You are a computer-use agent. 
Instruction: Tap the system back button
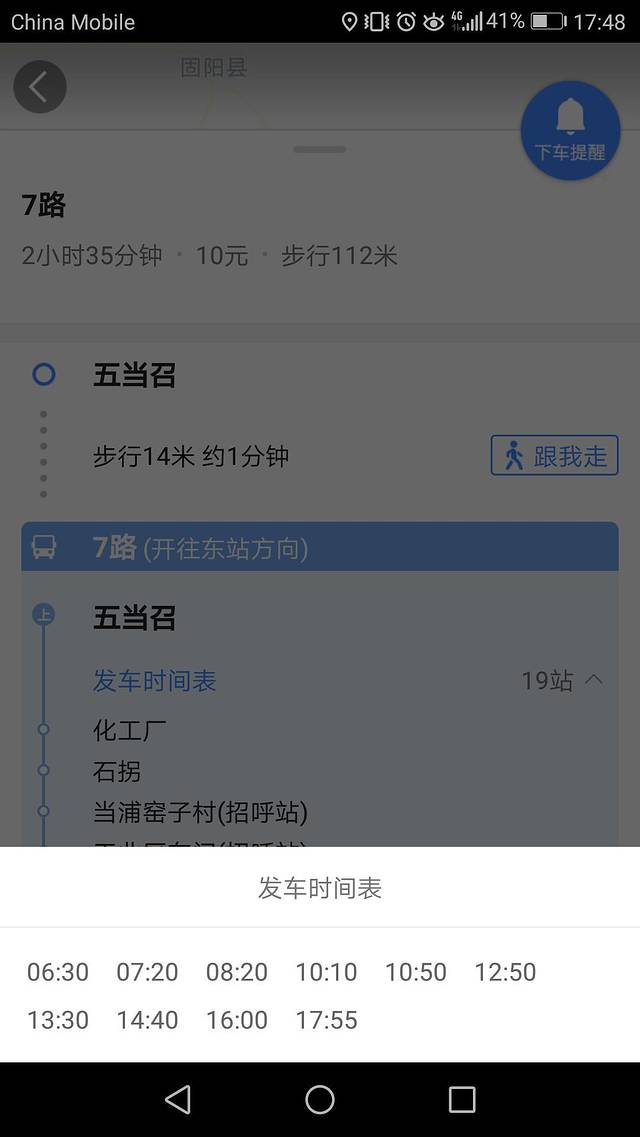point(178,1100)
